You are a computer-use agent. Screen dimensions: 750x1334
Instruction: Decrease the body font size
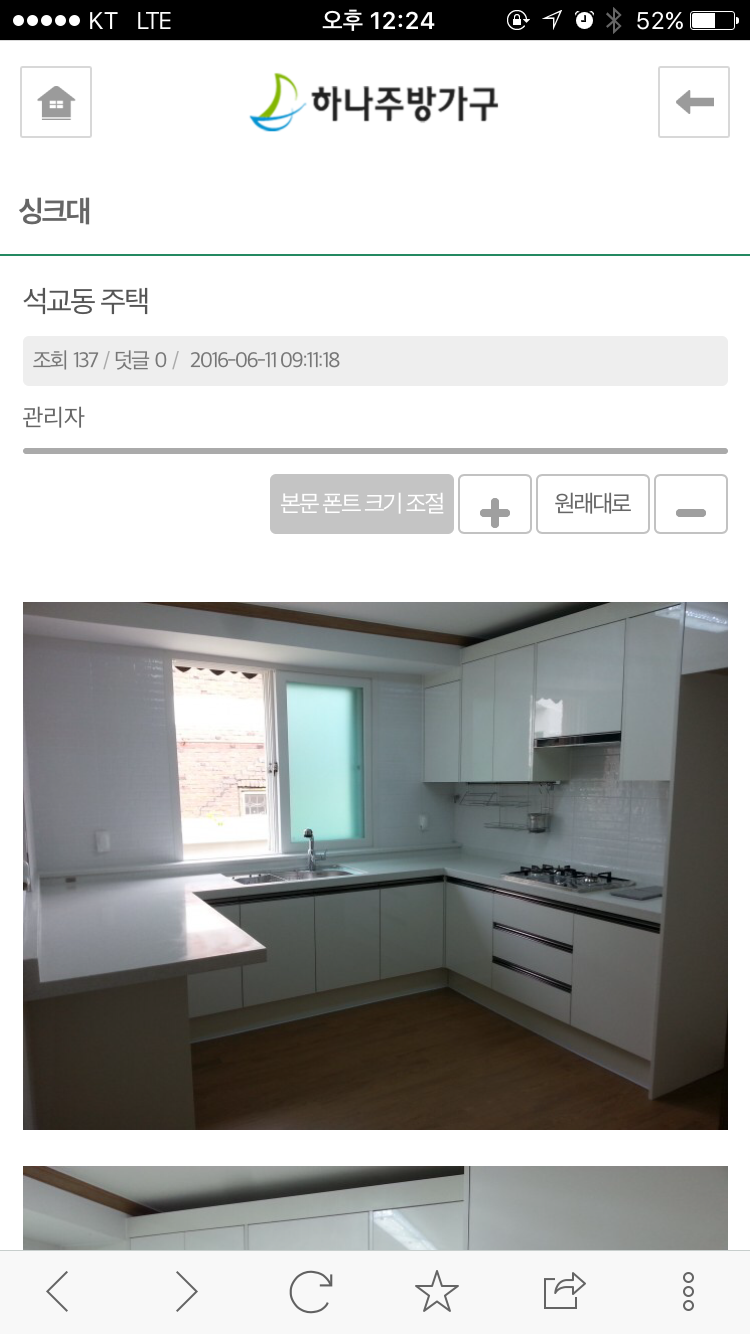[x=690, y=504]
